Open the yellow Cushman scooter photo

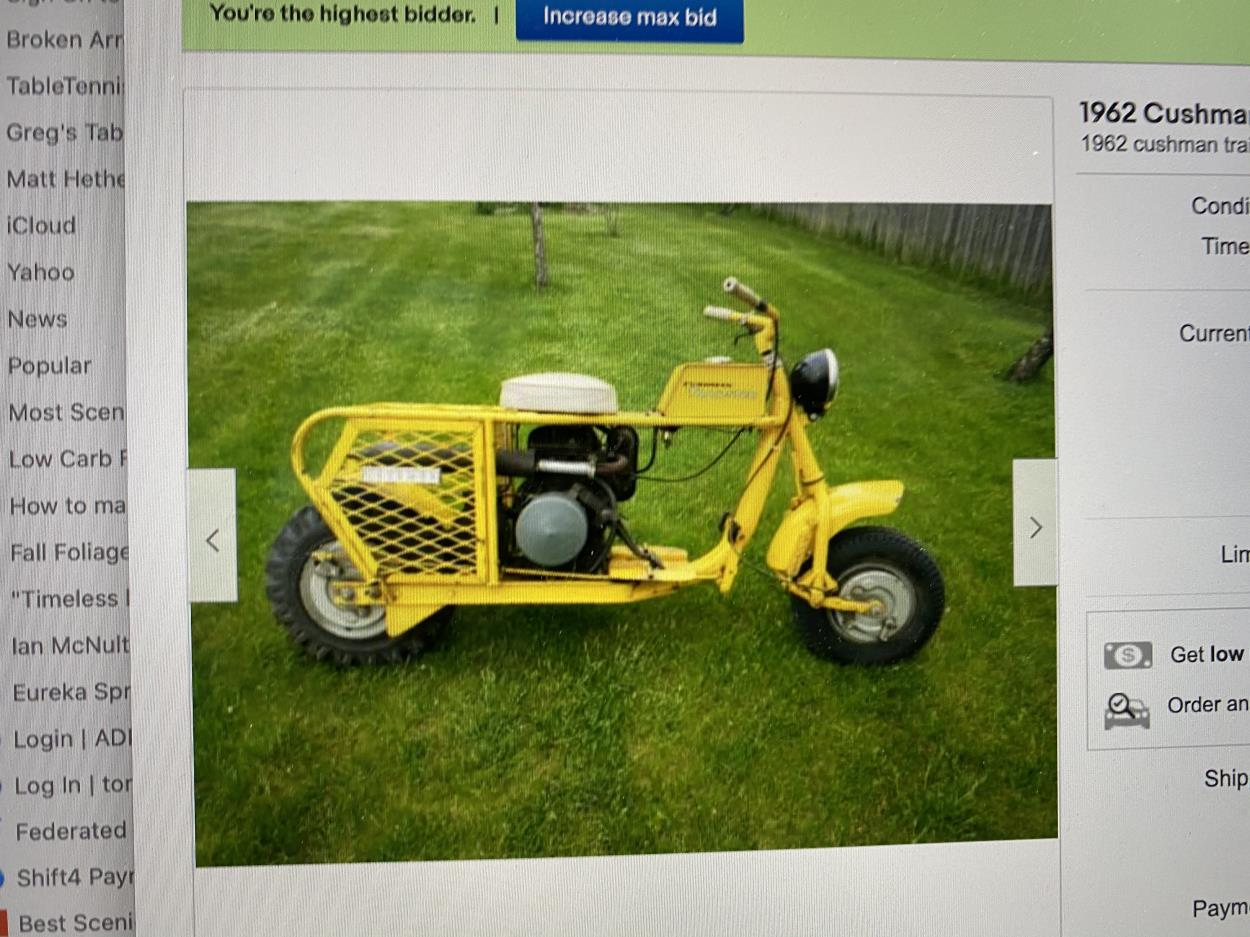tap(620, 530)
